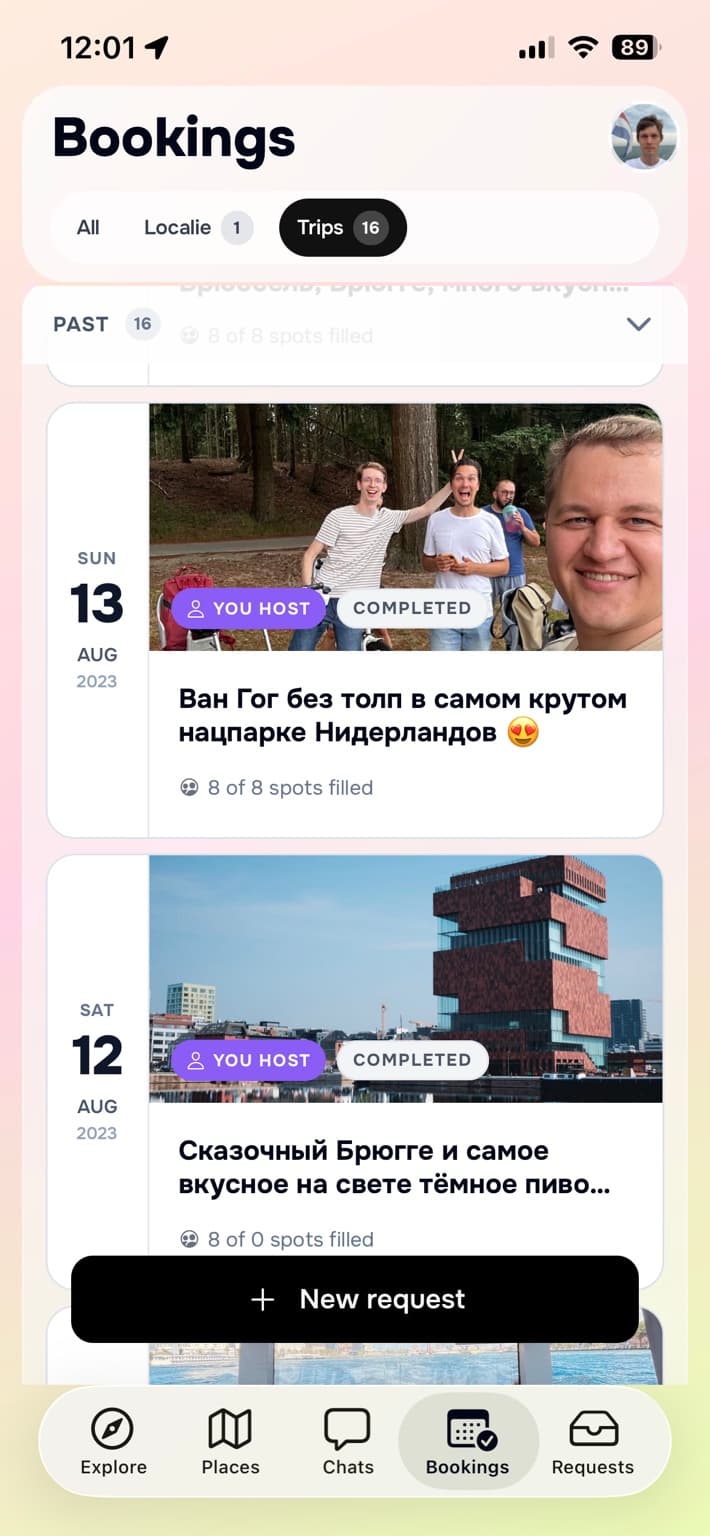Open the 13 Aug Ван Гог trip card

click(x=355, y=620)
